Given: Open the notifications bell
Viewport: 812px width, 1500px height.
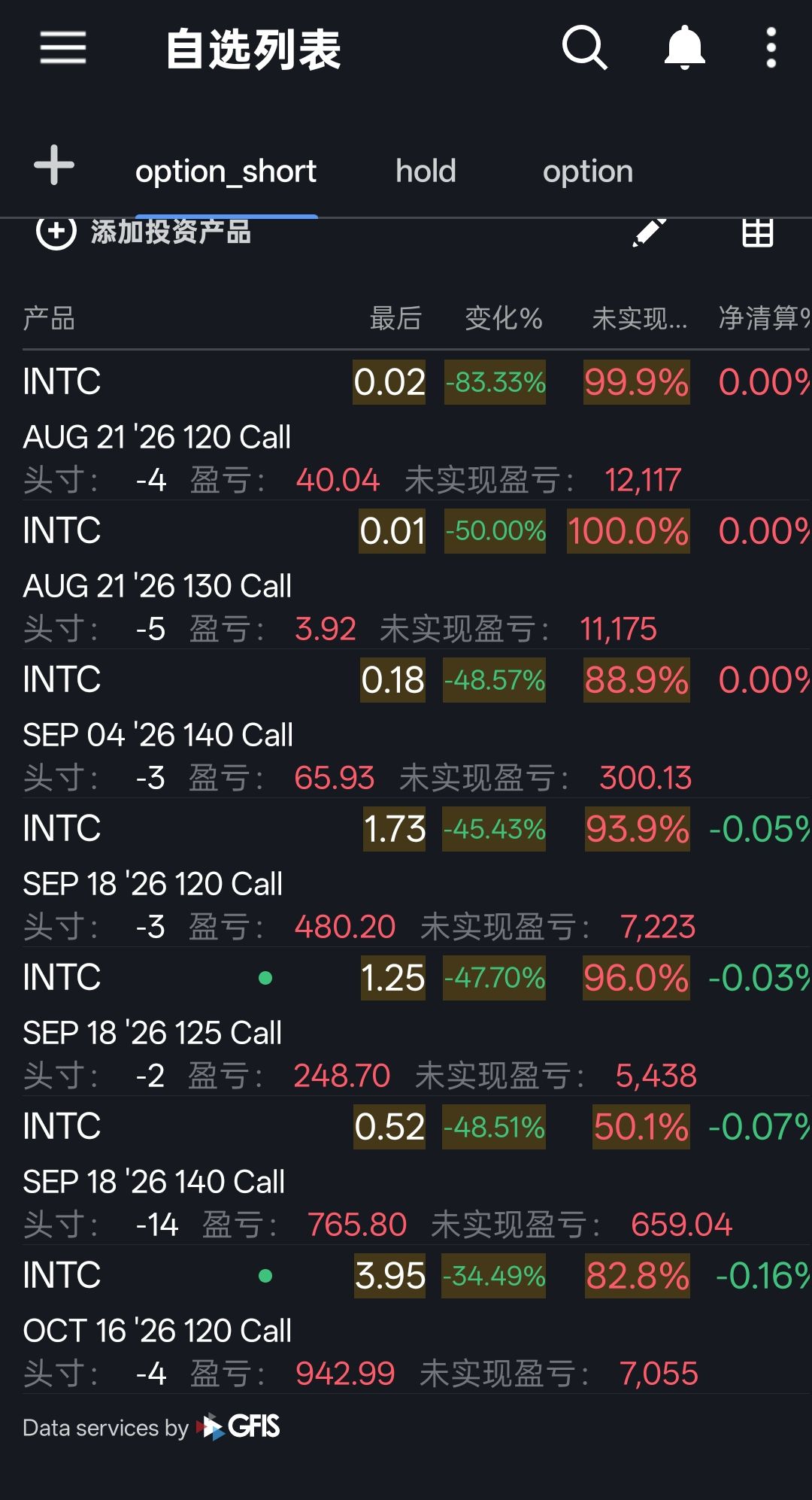Looking at the screenshot, I should click(684, 48).
